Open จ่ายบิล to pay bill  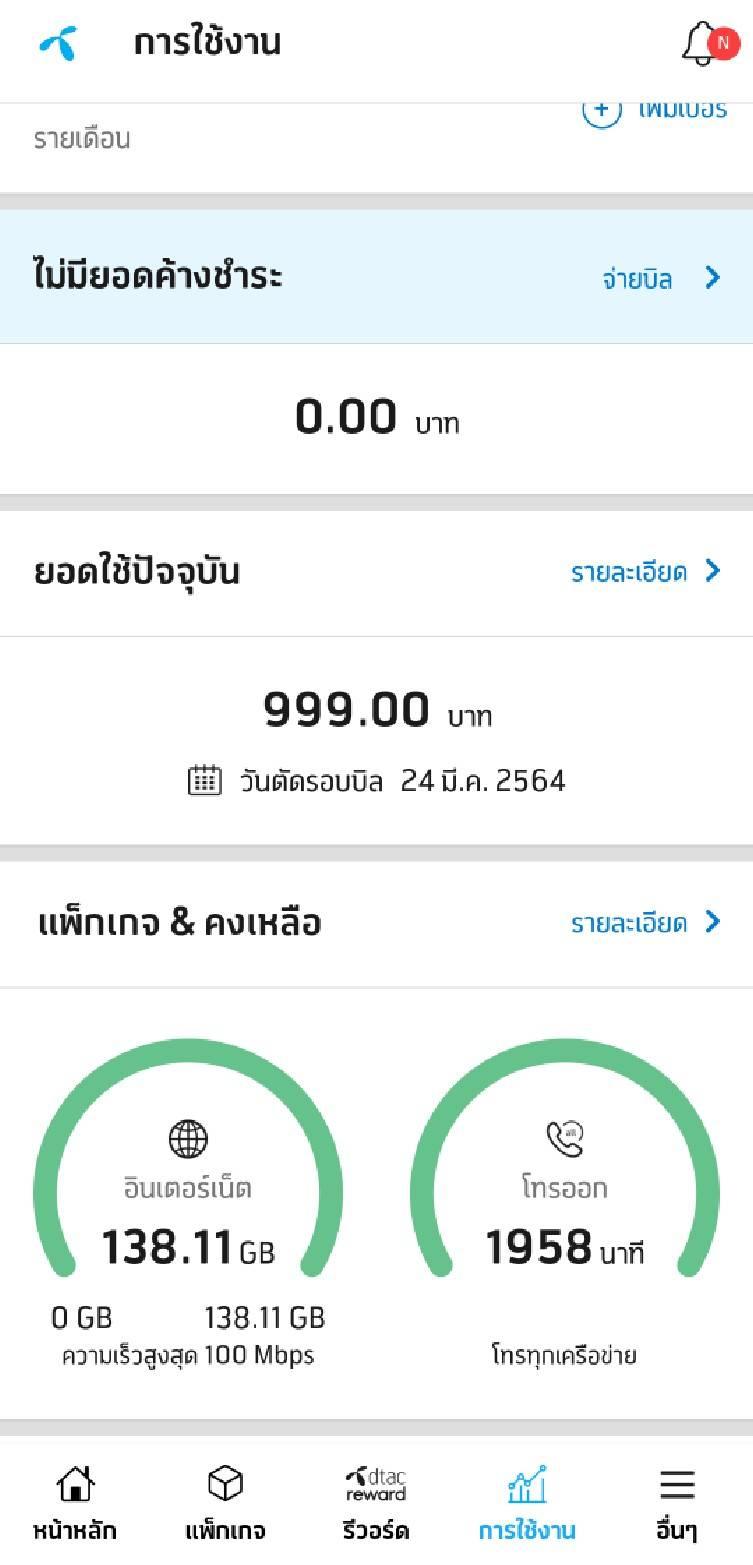[661, 278]
